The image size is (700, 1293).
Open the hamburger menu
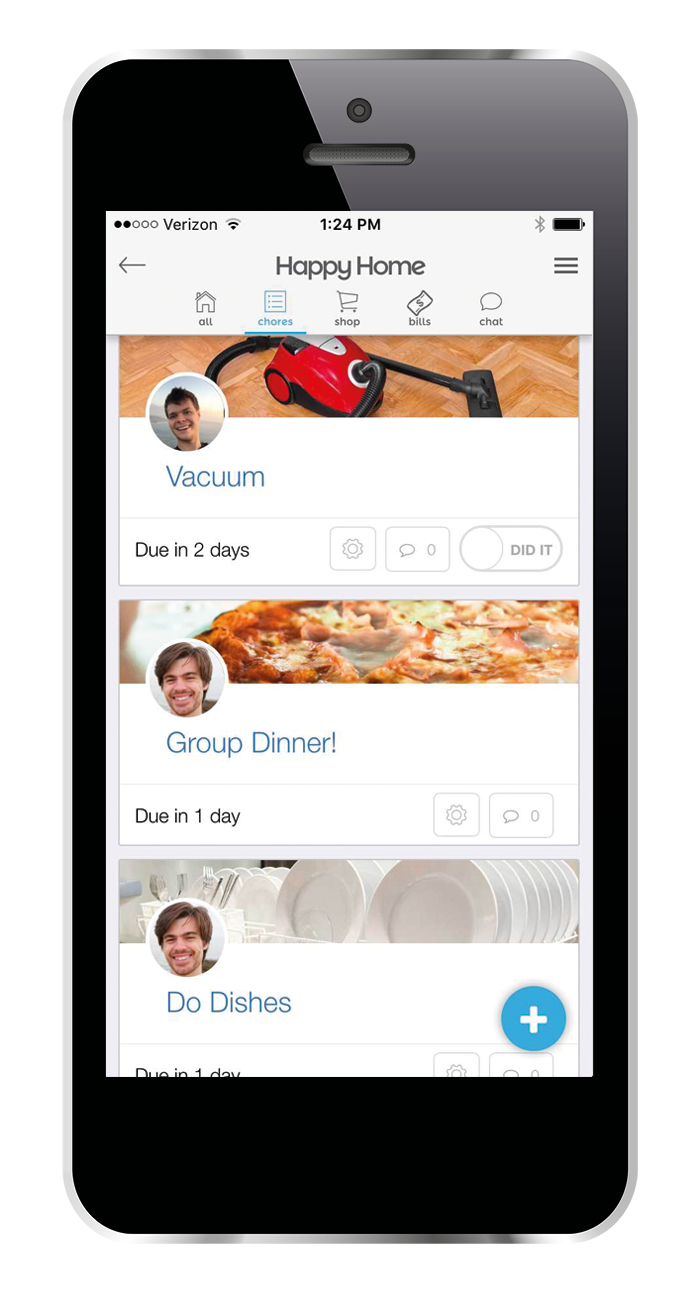click(566, 266)
